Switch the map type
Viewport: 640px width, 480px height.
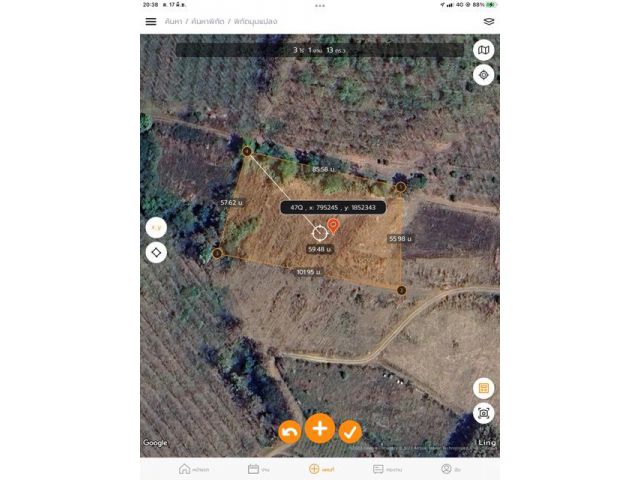pos(484,50)
